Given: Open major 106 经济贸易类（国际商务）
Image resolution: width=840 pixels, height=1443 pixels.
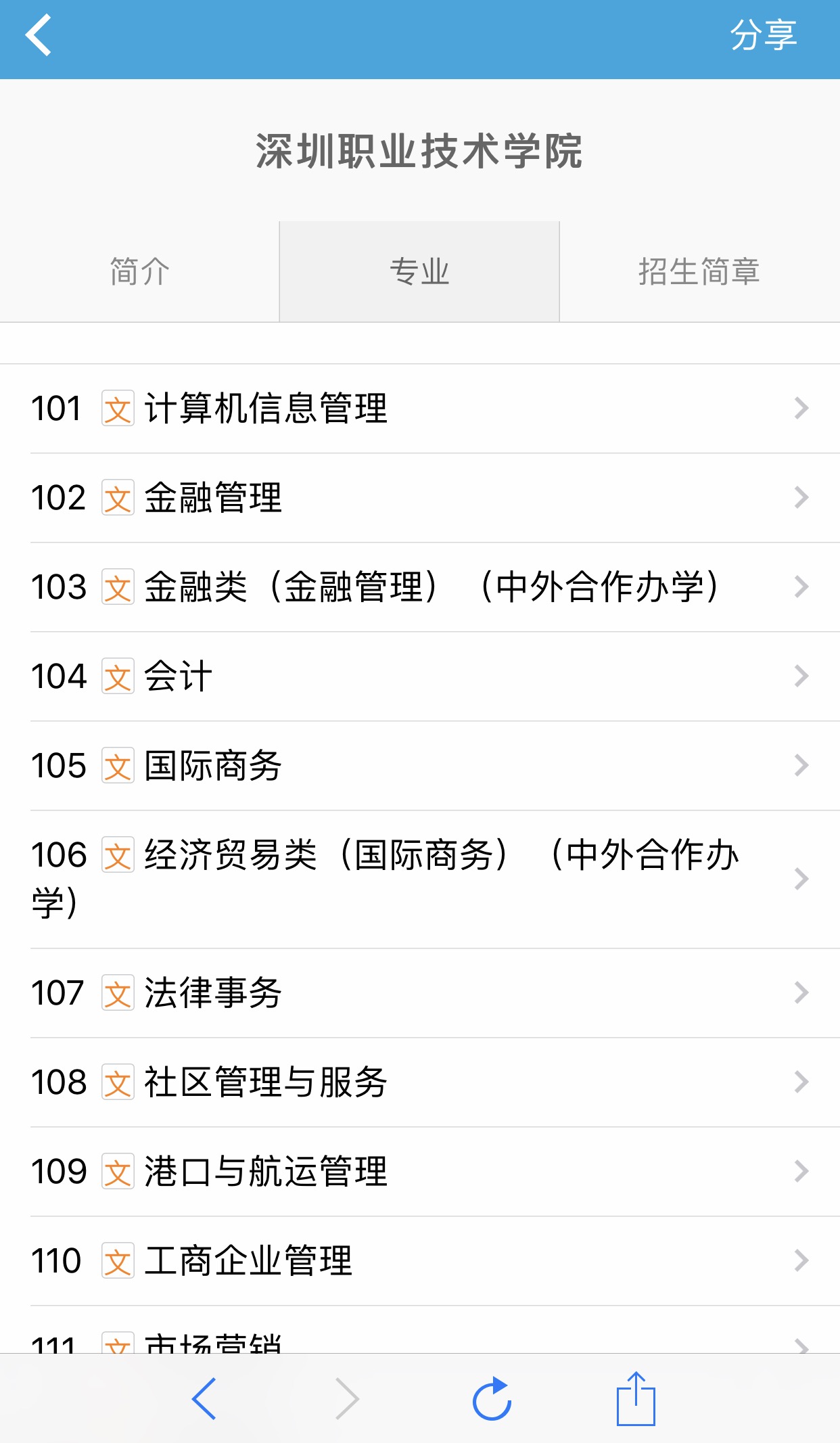Looking at the screenshot, I should click(x=419, y=879).
